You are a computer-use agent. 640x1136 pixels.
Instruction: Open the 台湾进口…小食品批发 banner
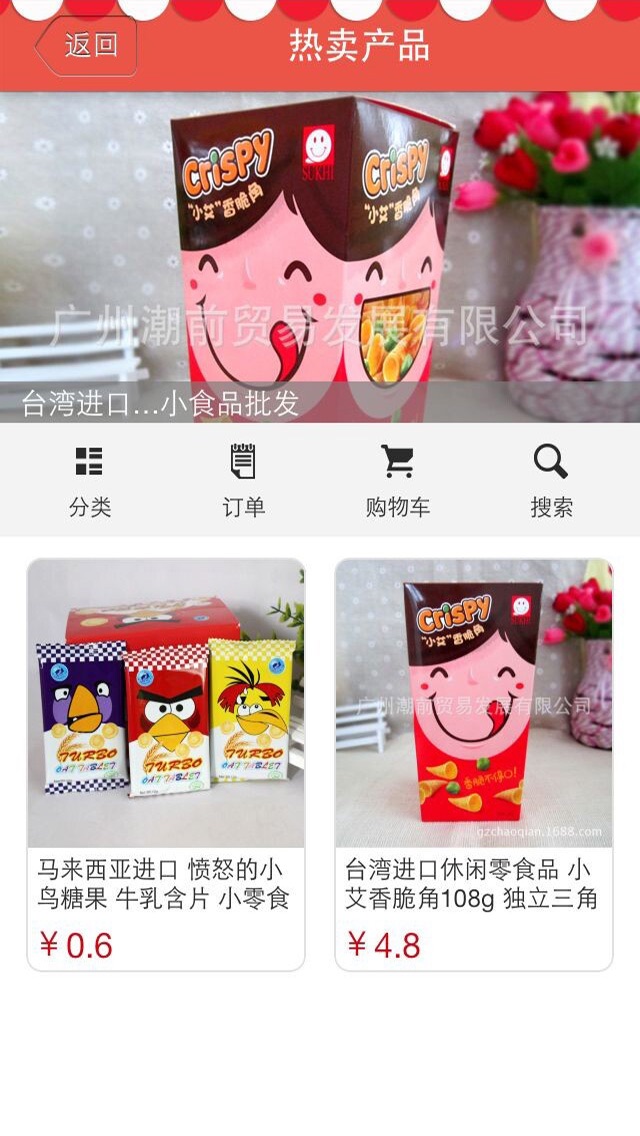coord(320,258)
